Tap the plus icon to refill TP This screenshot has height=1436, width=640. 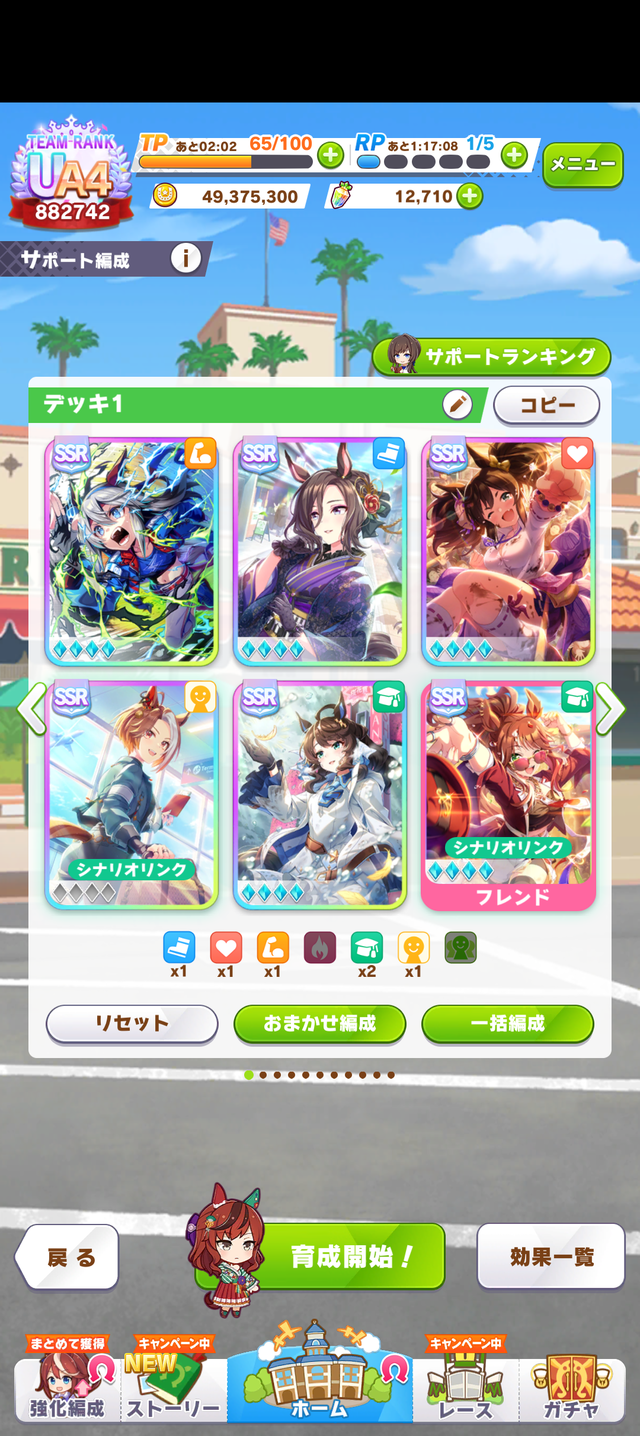(331, 156)
